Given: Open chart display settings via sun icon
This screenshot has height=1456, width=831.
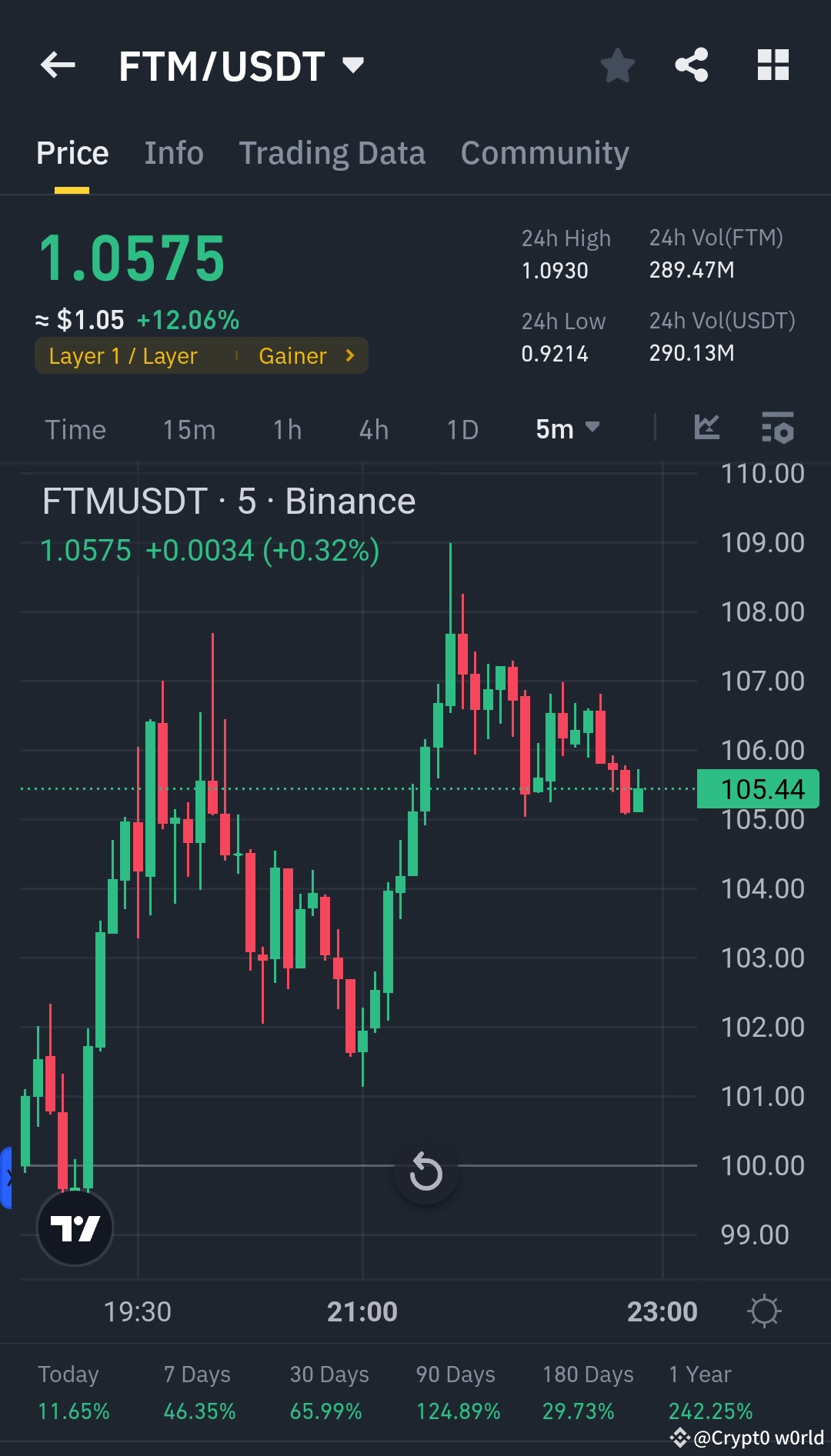Looking at the screenshot, I should pyautogui.click(x=764, y=1311).
